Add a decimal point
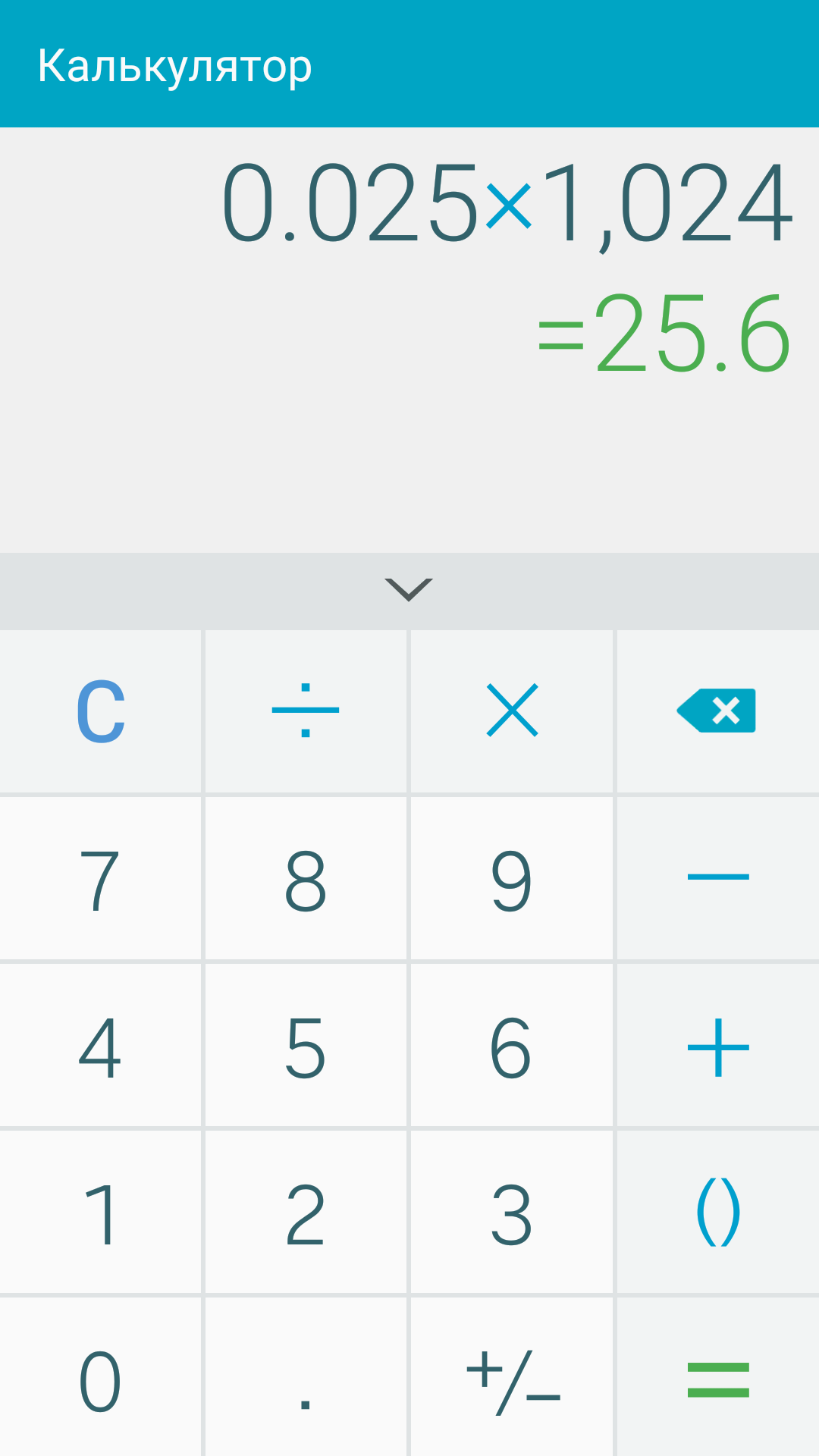Screen dimensions: 819x1456 306,1377
